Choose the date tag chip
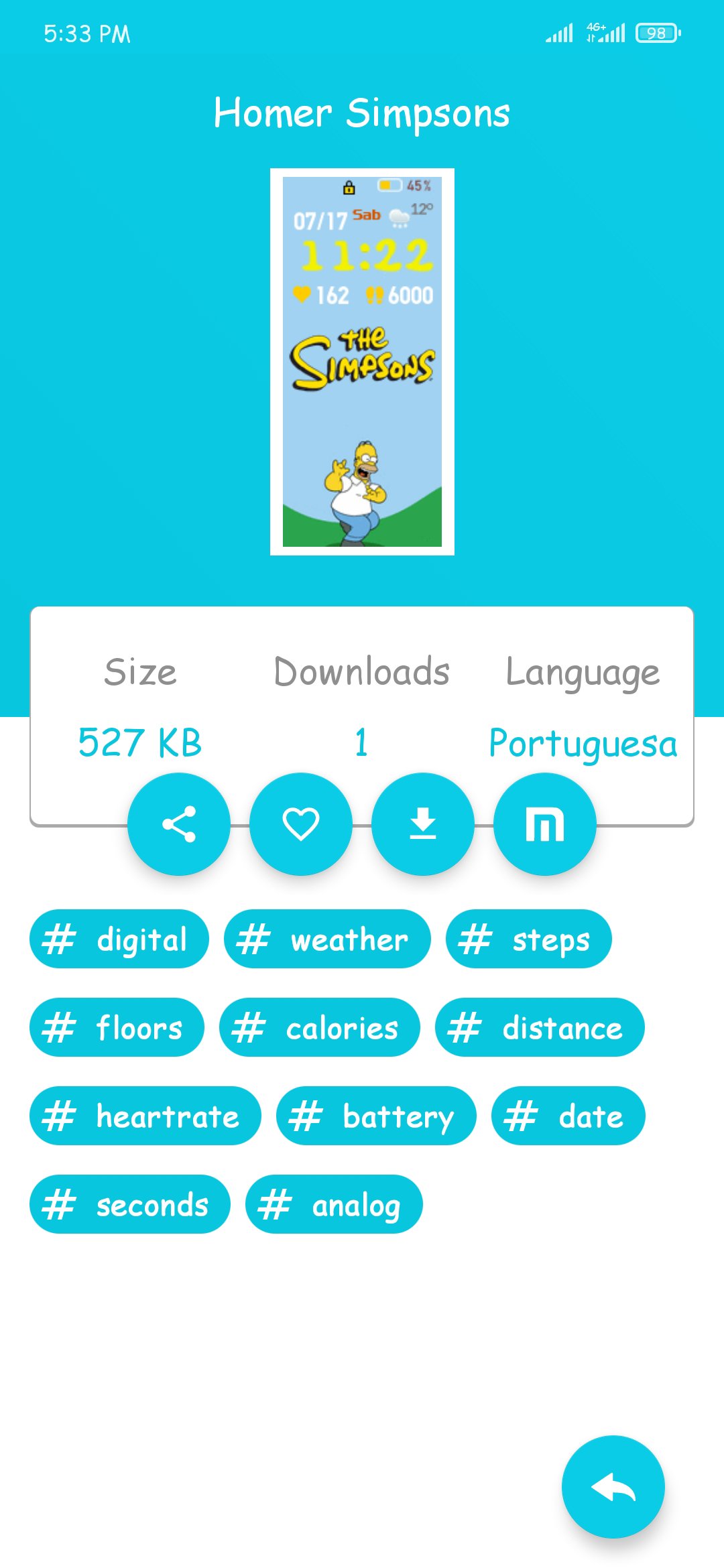 coord(568,1116)
